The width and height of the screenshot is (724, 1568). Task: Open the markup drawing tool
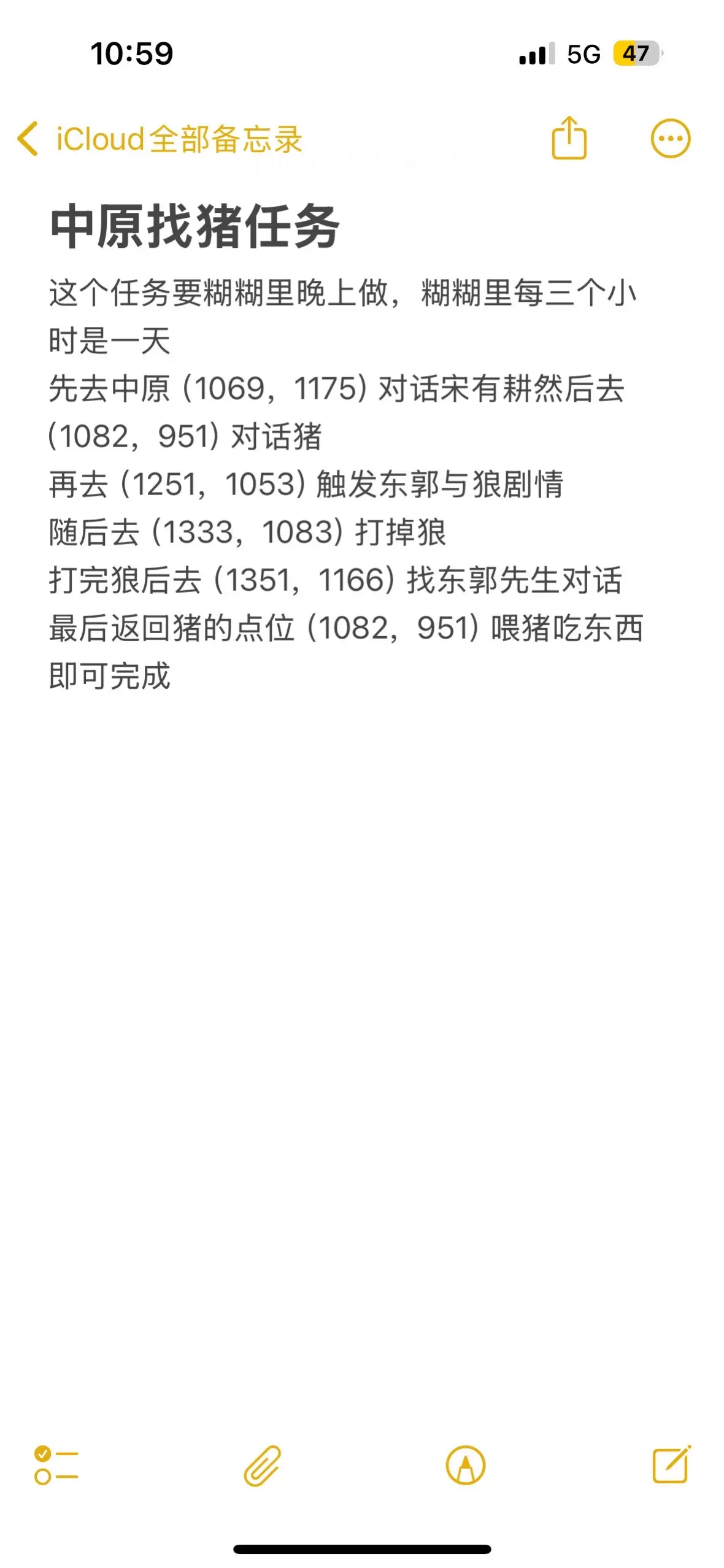coord(466,1466)
